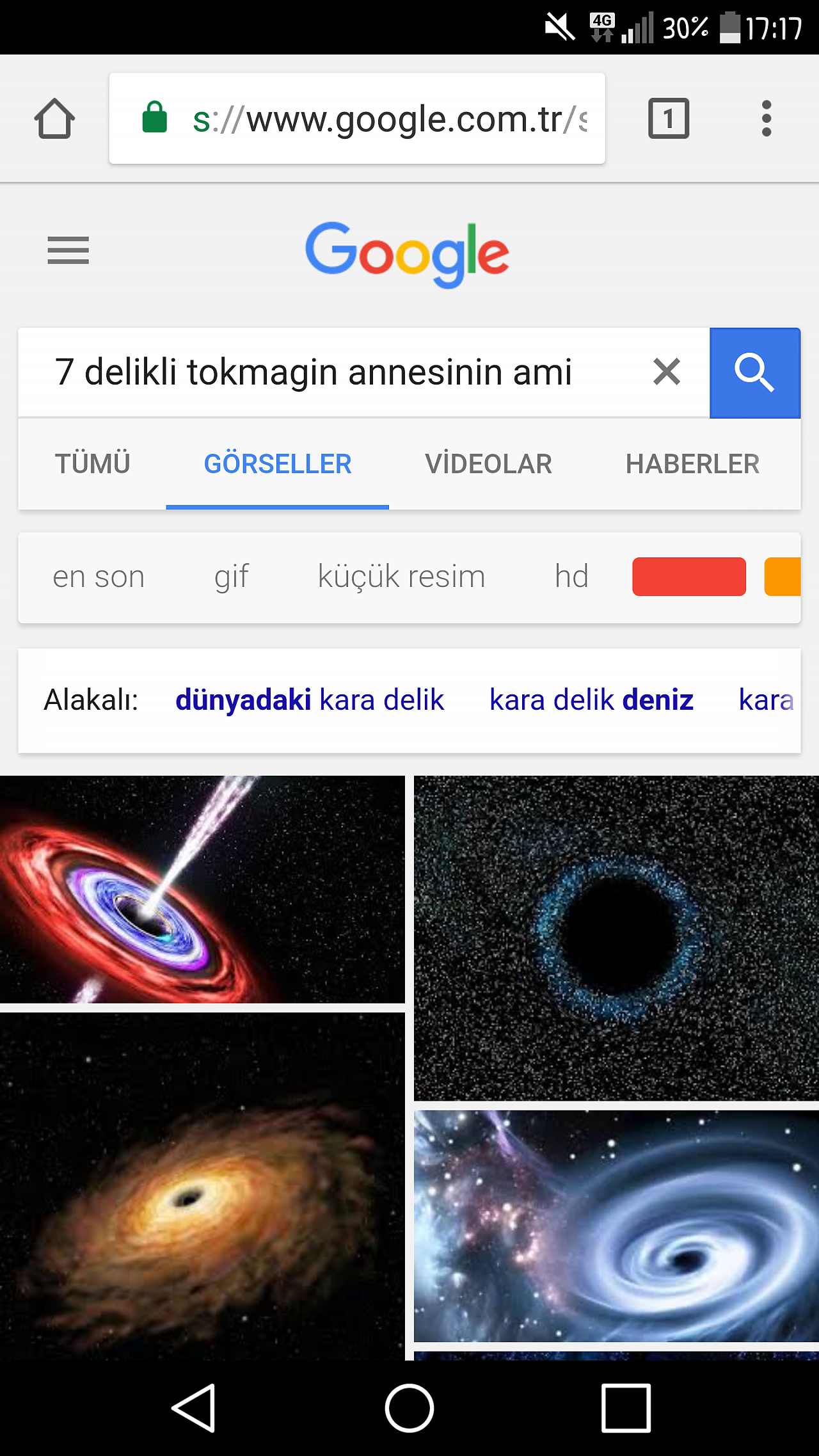This screenshot has height=1456, width=819.
Task: Switch to the VİDEOLAR tab
Action: tap(488, 464)
